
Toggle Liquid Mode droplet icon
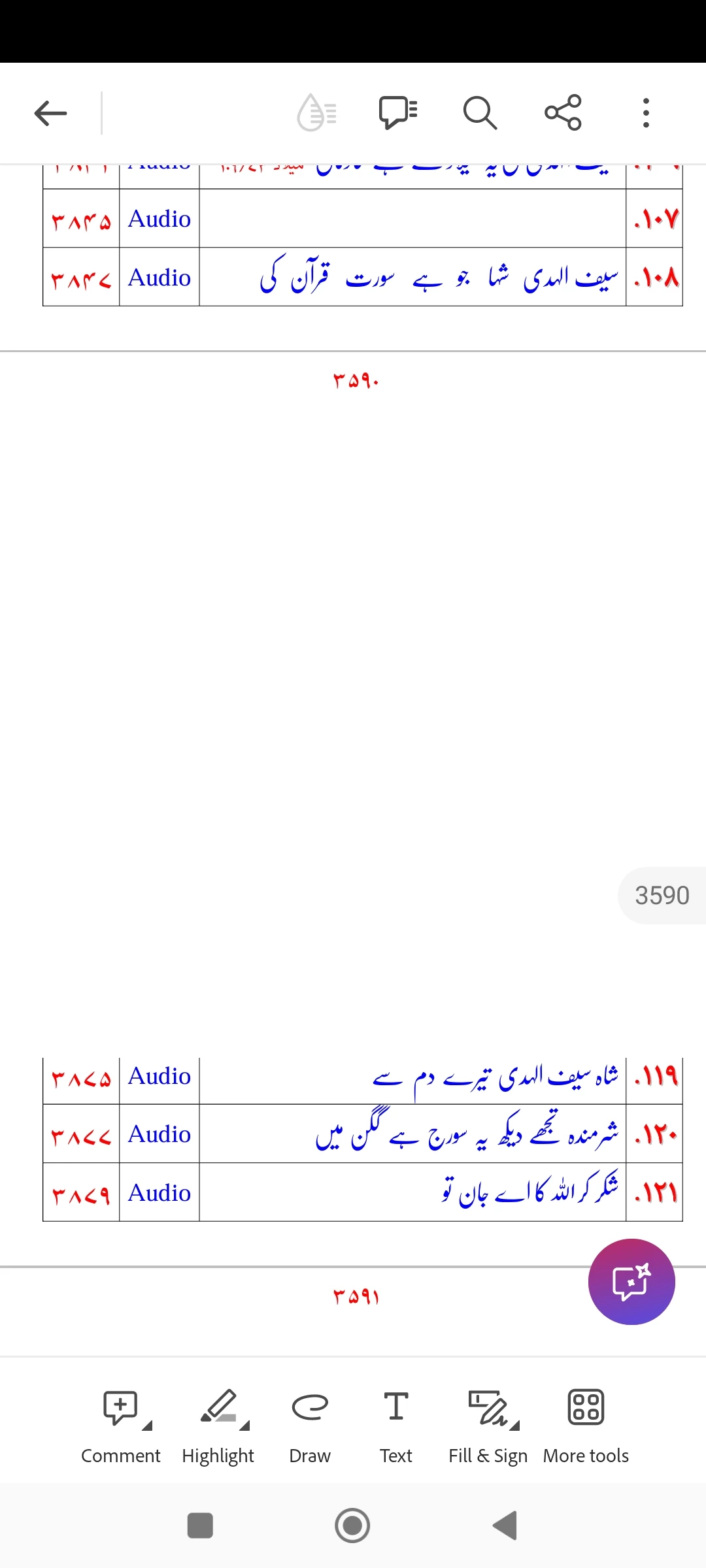(317, 113)
